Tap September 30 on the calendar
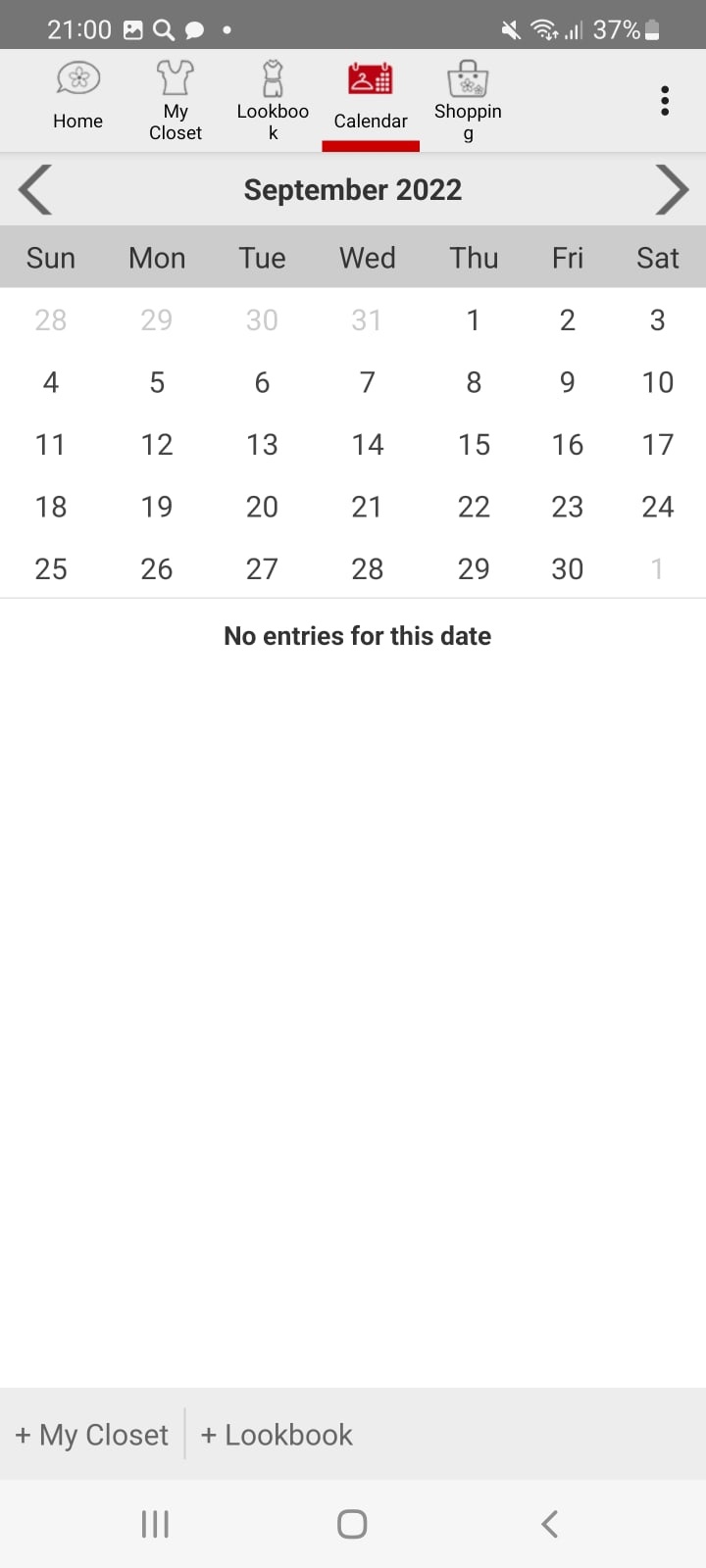 click(x=567, y=568)
